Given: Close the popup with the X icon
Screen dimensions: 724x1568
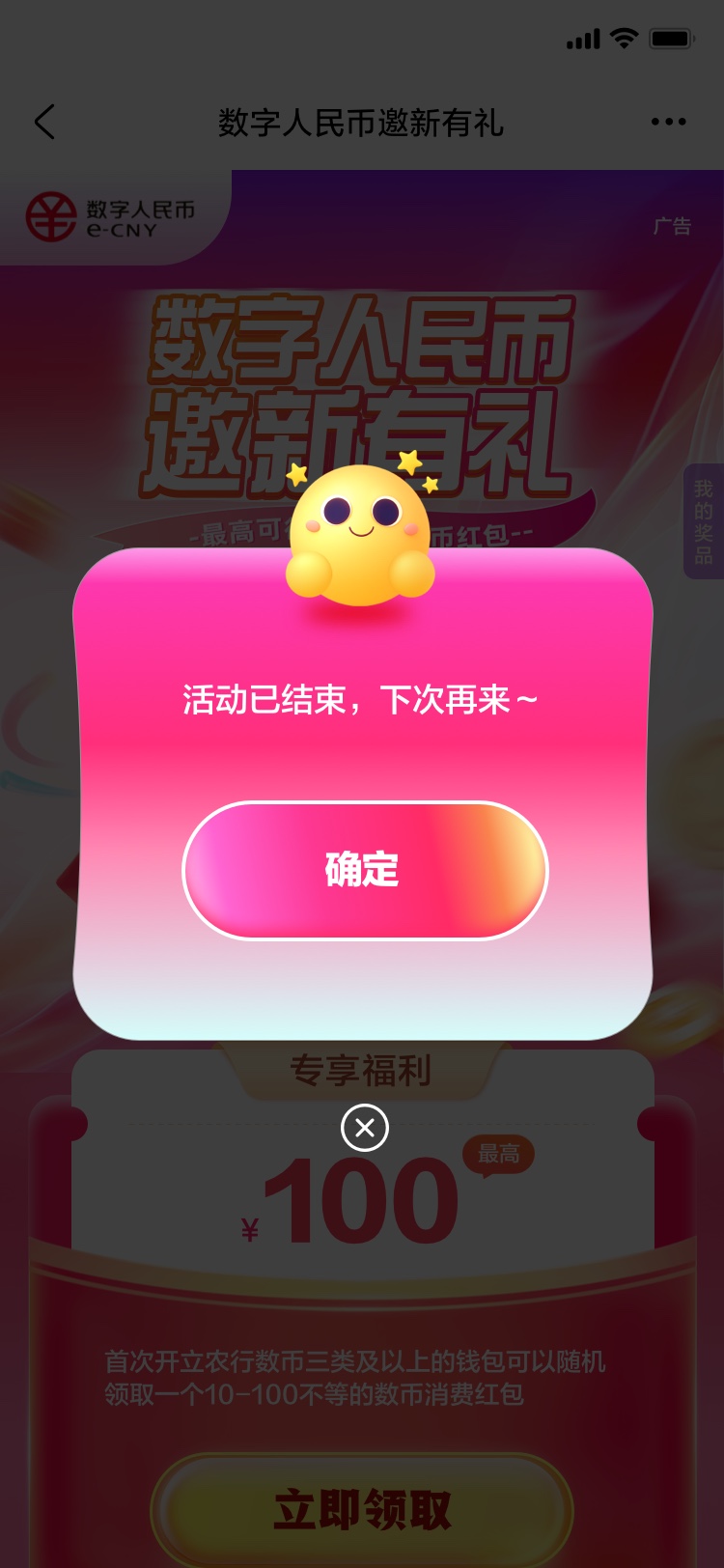Looking at the screenshot, I should pyautogui.click(x=365, y=1128).
